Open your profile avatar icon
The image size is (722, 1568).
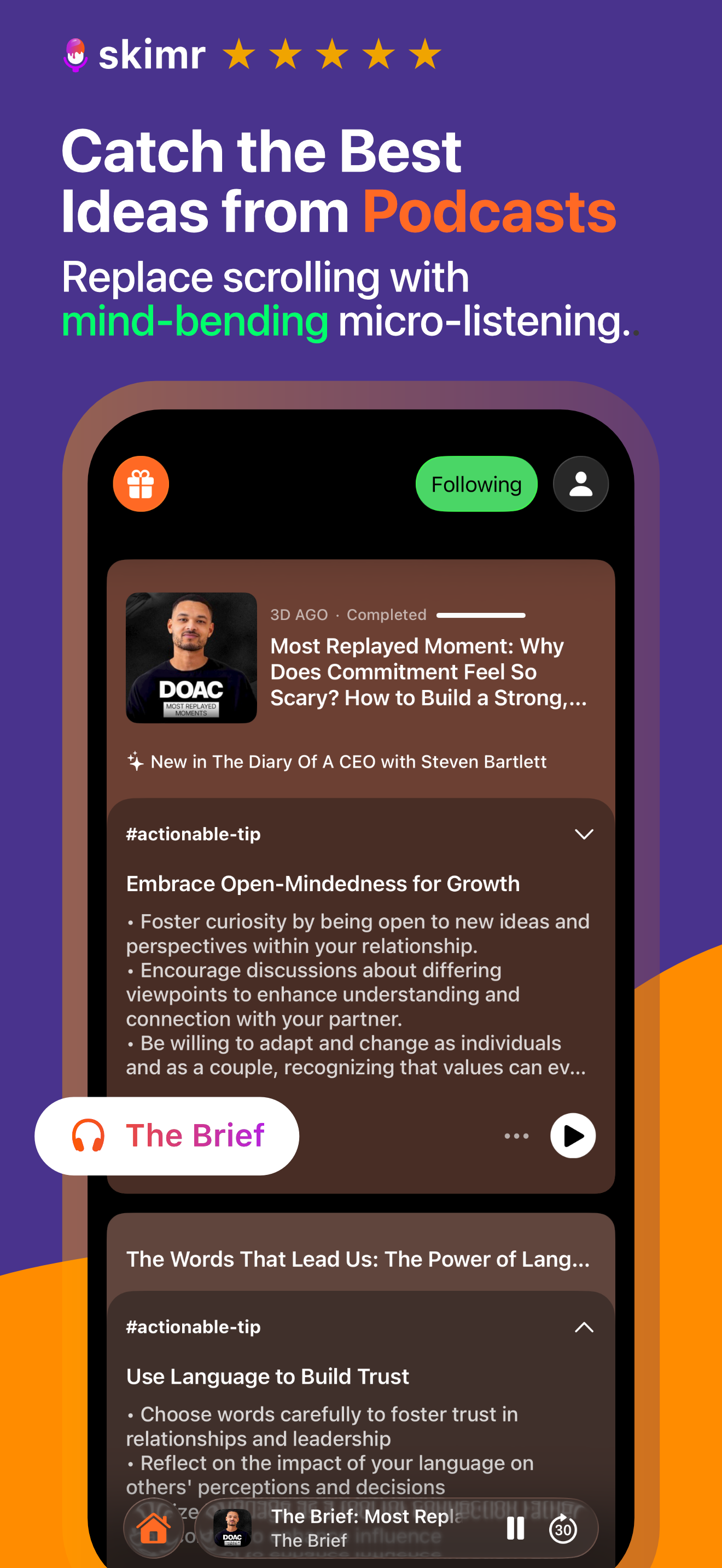580,484
